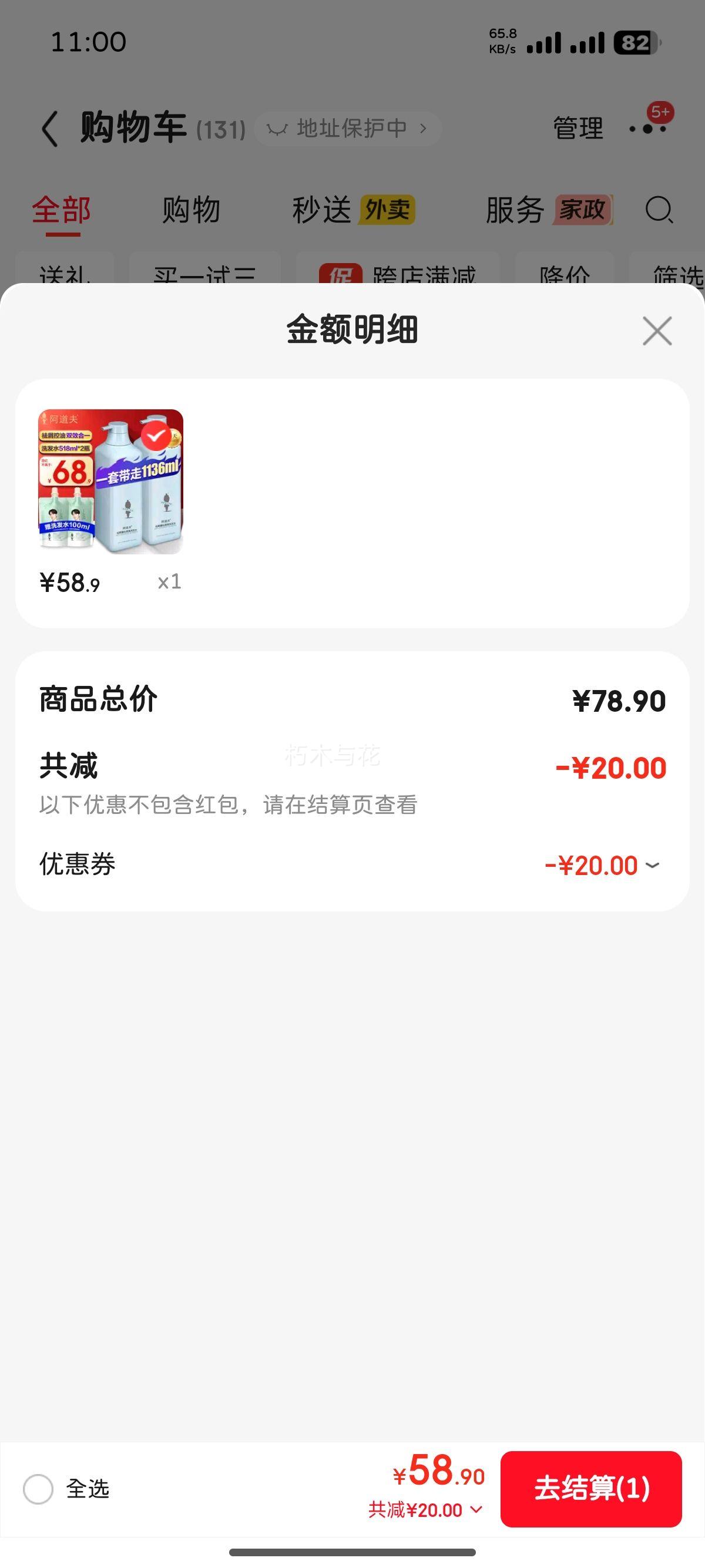Close the 金额明细 popup with the X
Screen dimensions: 705x1568
coord(657,331)
